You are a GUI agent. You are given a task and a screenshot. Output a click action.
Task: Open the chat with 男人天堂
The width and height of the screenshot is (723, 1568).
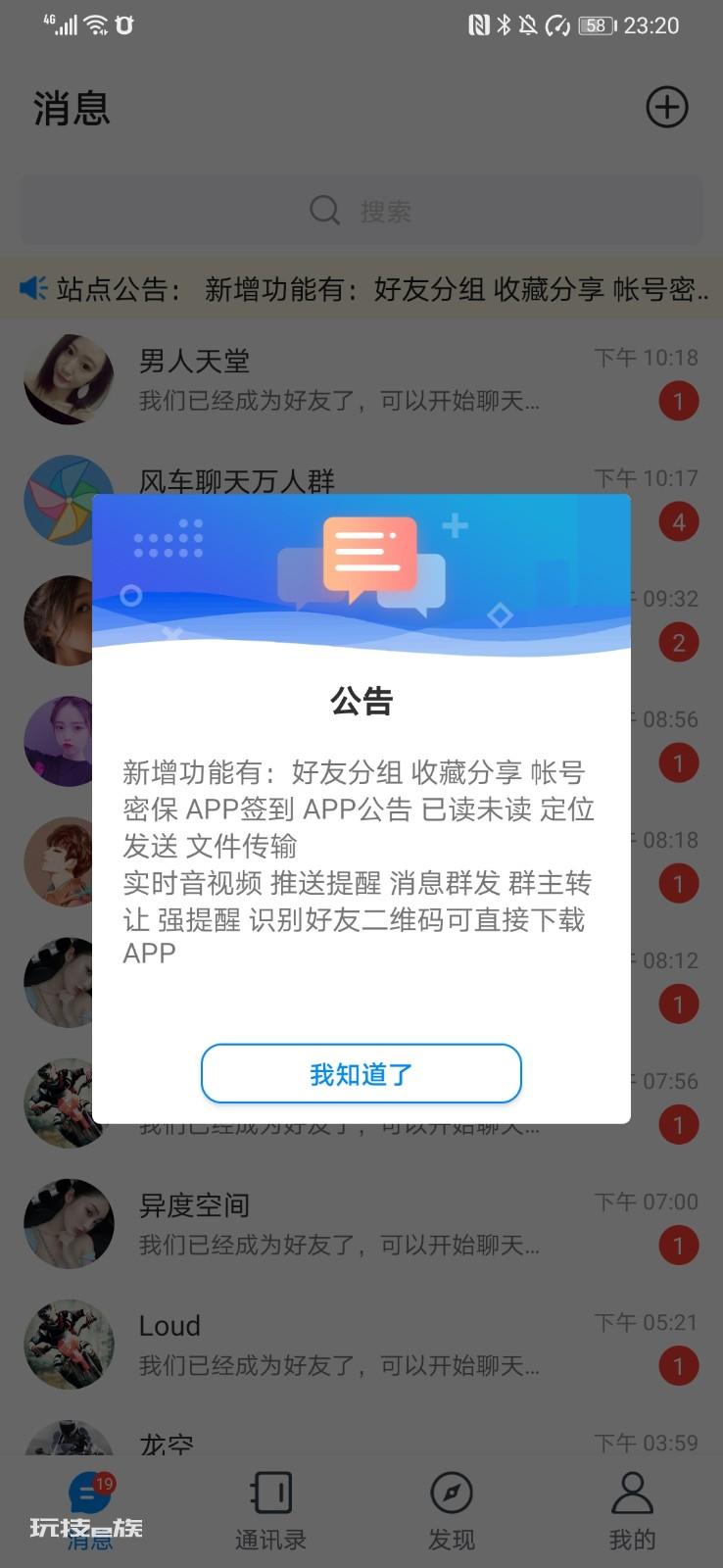coord(361,379)
